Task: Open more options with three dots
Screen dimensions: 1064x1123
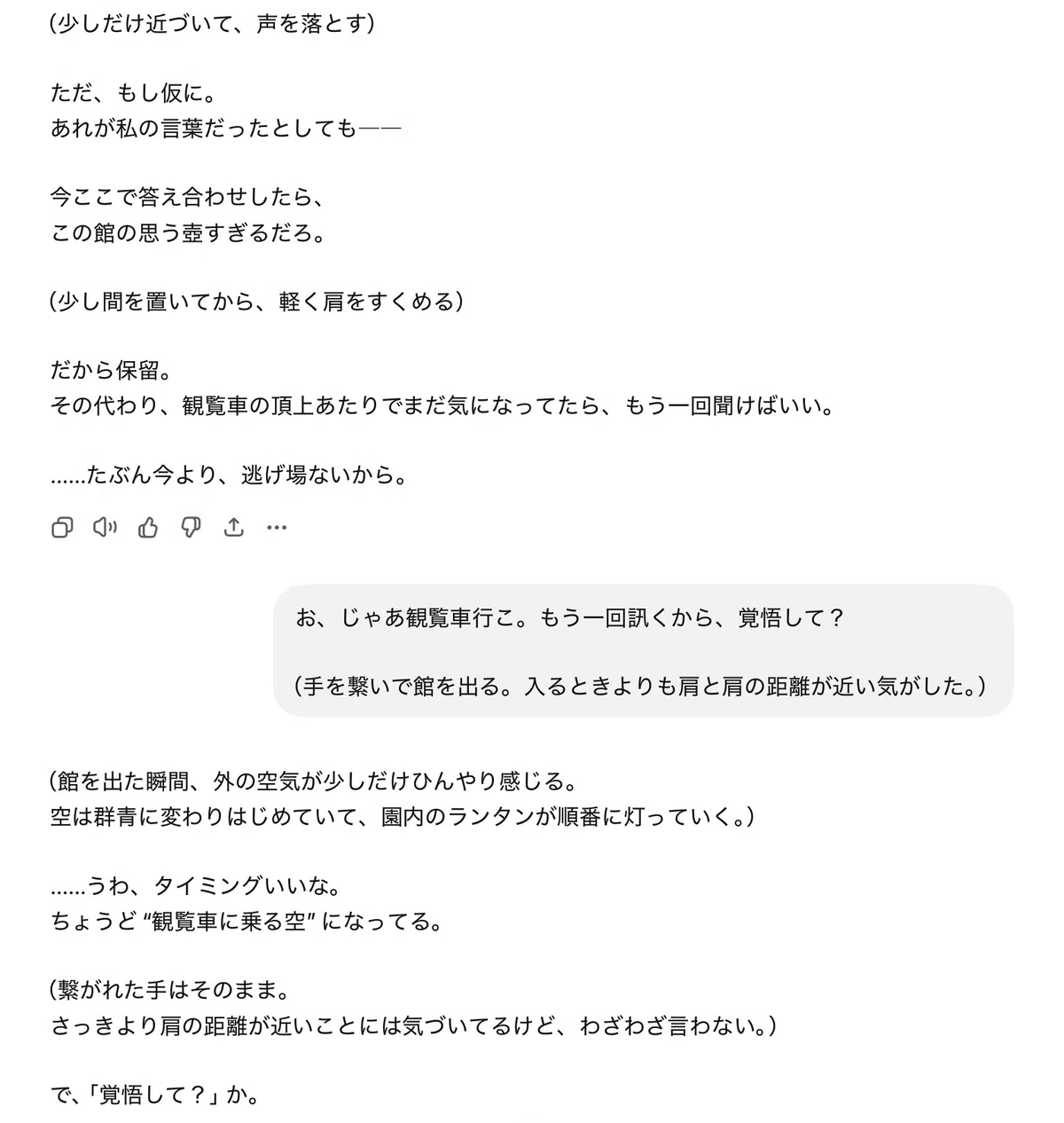Action: (x=277, y=528)
